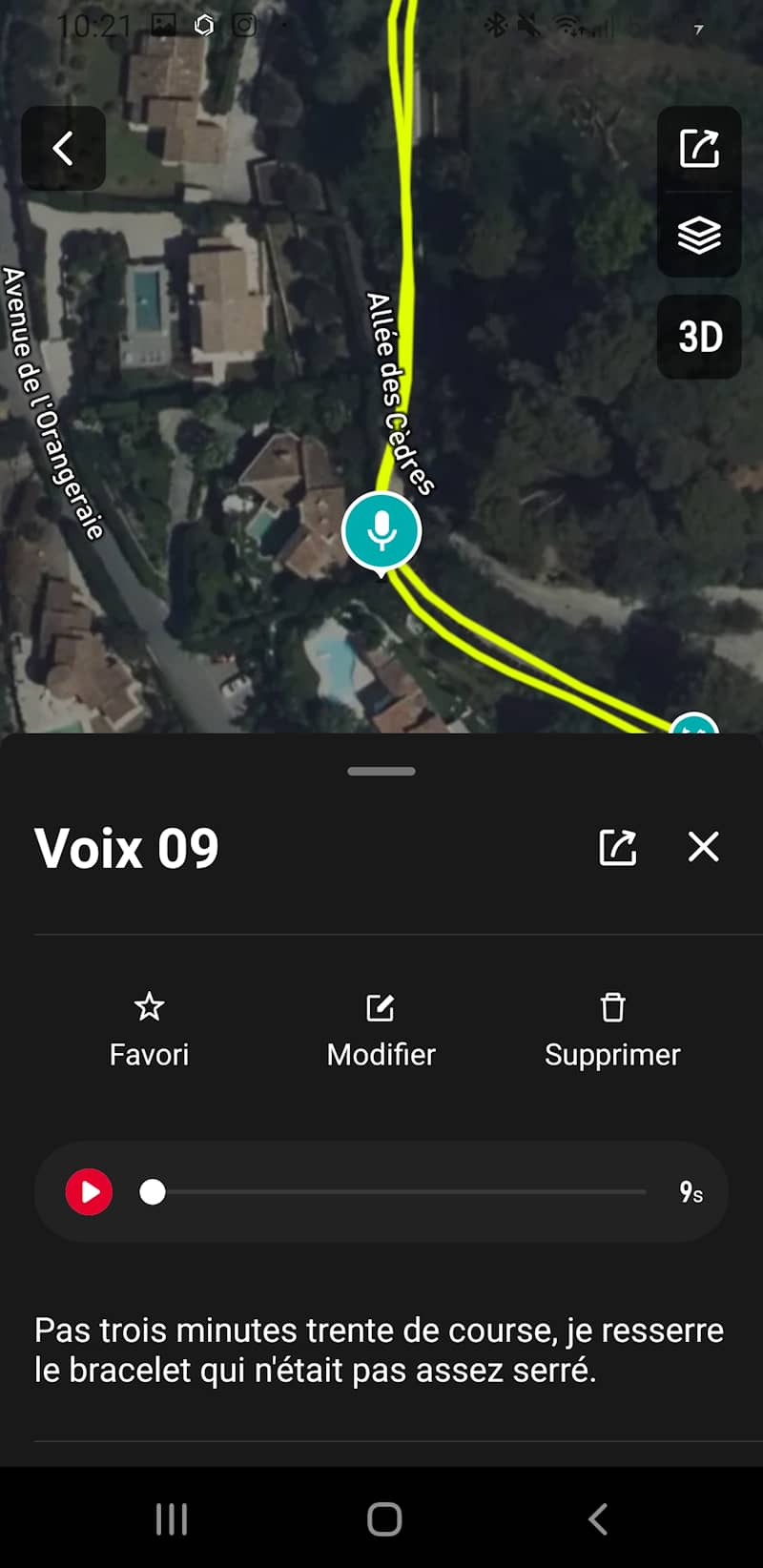Screen dimensions: 763x1568
Task: Tap the bottom sheet drag handle
Action: point(381,771)
